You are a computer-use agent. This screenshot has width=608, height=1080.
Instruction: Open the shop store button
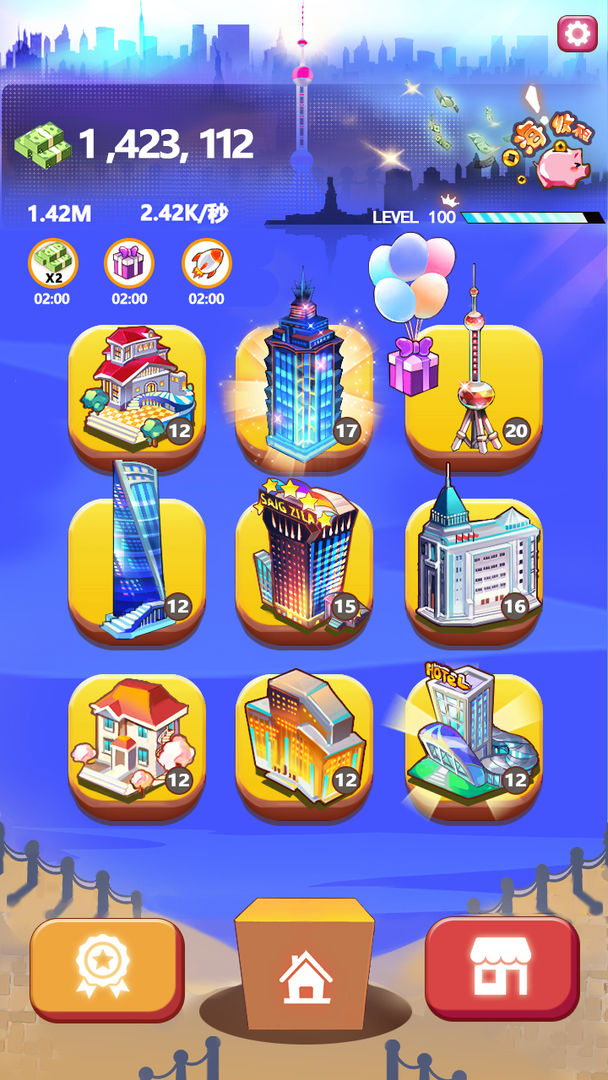501,966
